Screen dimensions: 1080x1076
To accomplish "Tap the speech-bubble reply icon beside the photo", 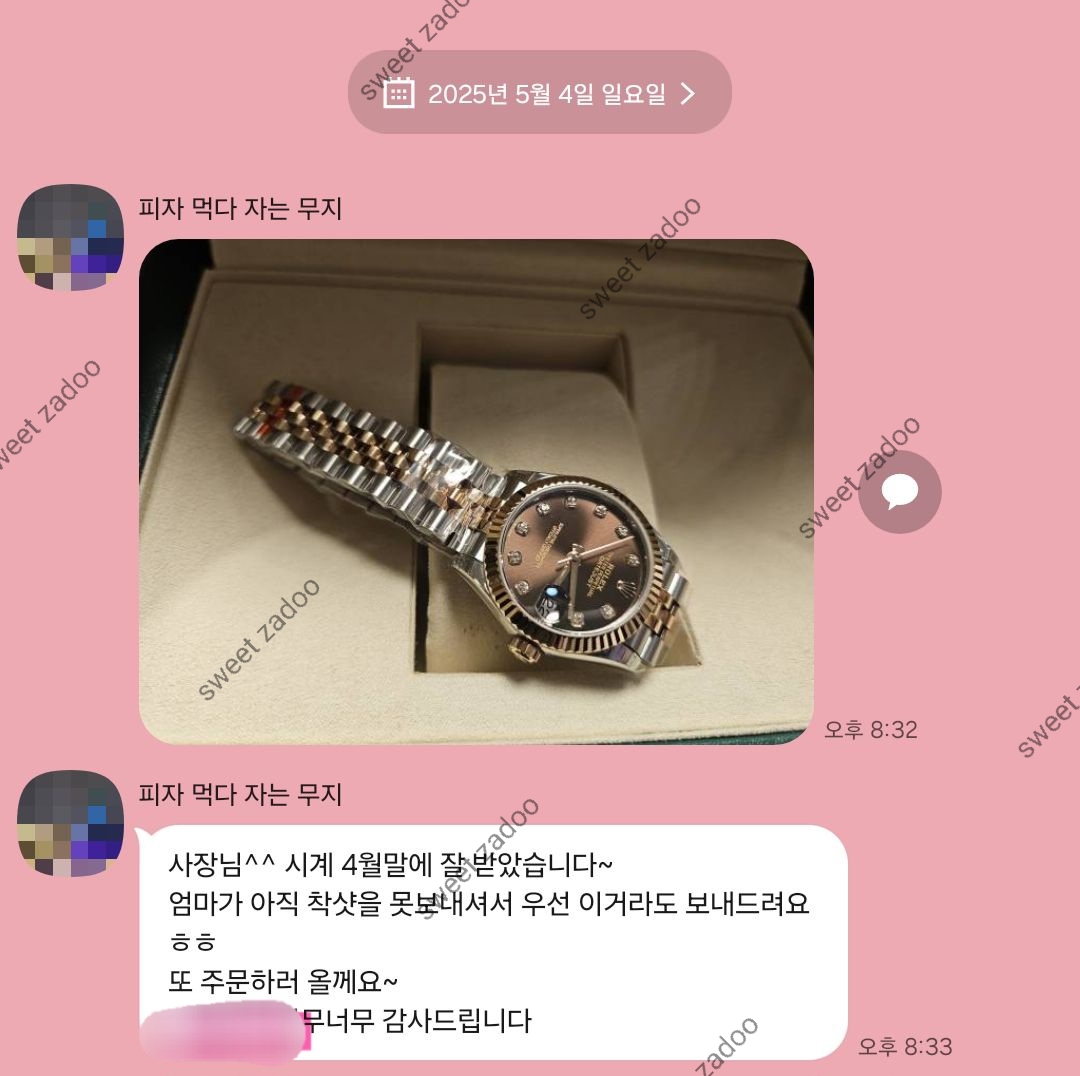I will click(900, 491).
